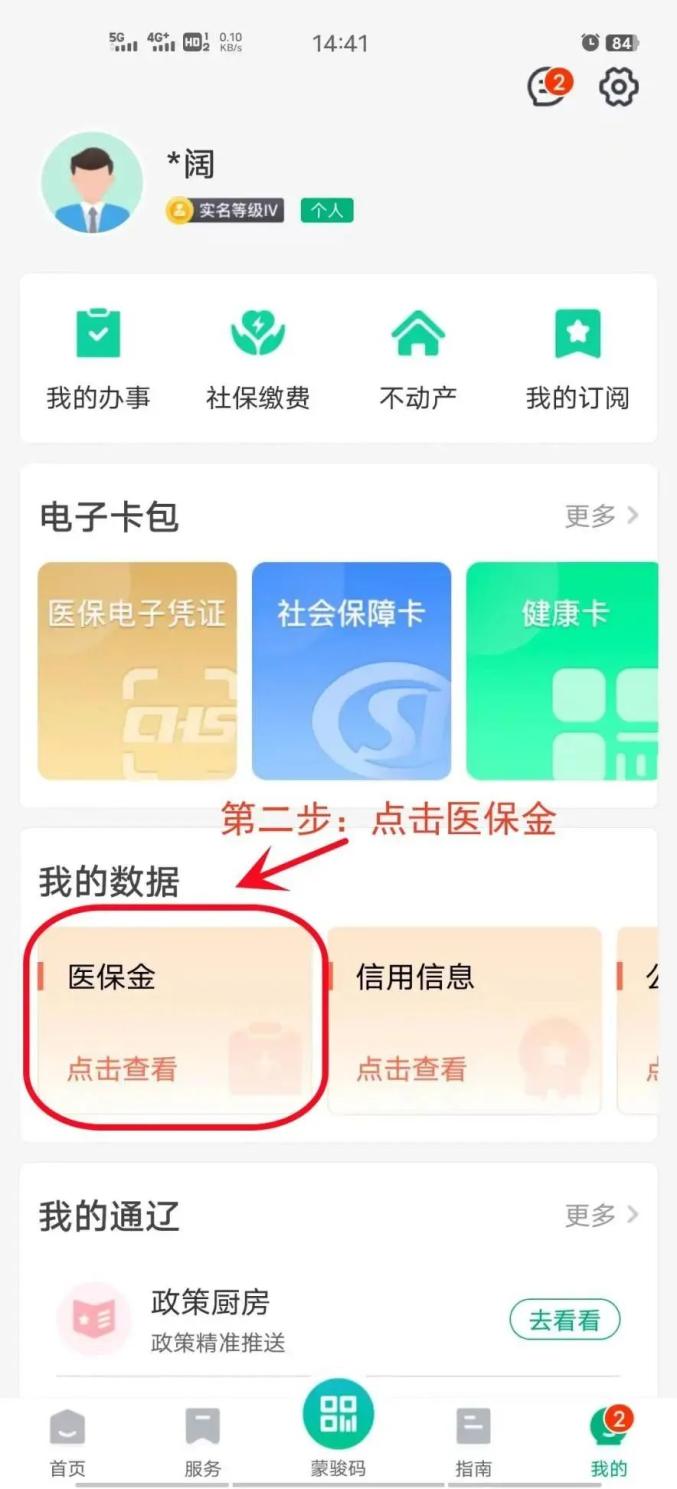Open the 医保电子凭证 card
This screenshot has height=1489, width=677.
[x=137, y=670]
